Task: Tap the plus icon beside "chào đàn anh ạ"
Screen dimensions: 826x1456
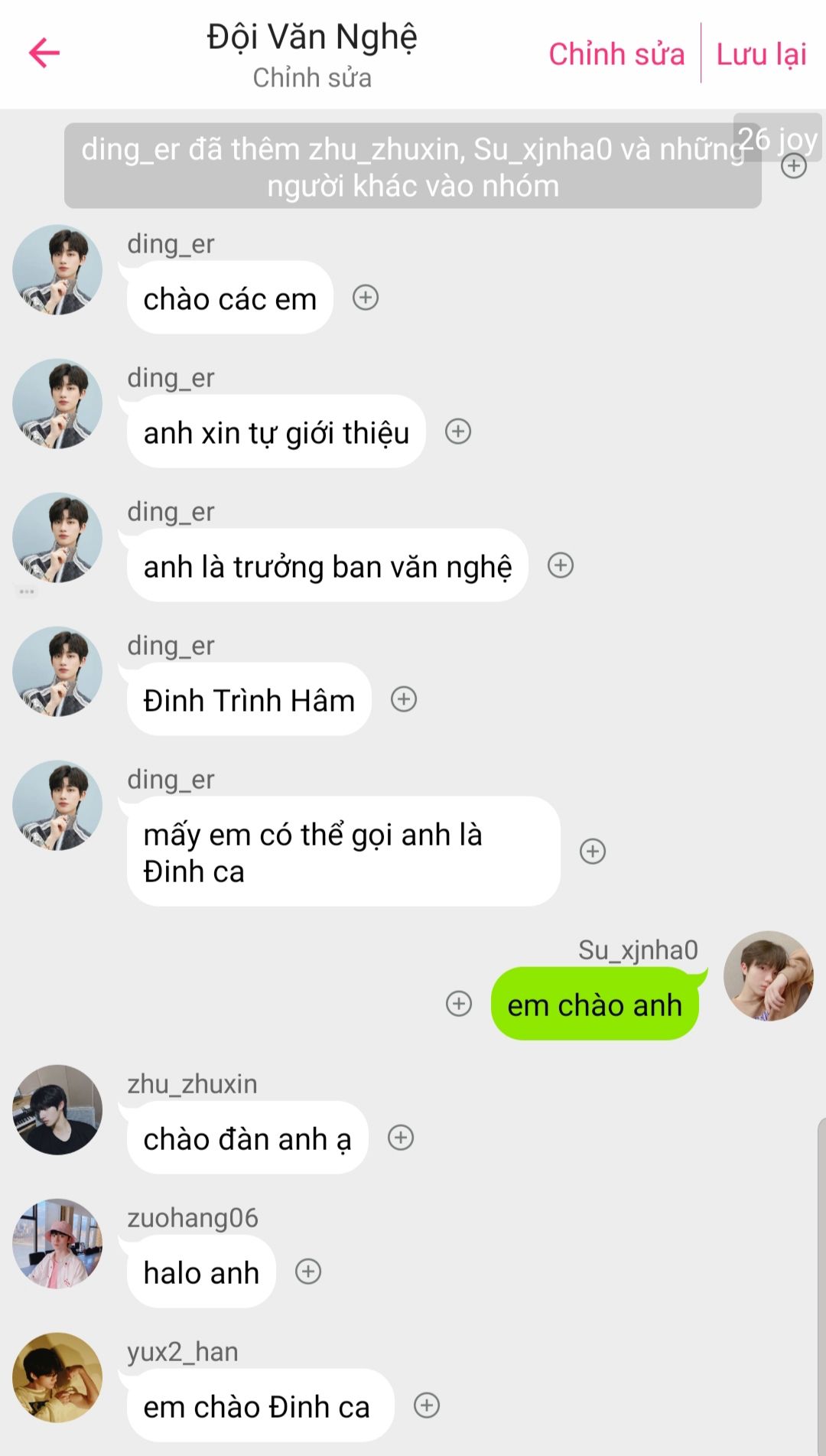Action: click(401, 1137)
